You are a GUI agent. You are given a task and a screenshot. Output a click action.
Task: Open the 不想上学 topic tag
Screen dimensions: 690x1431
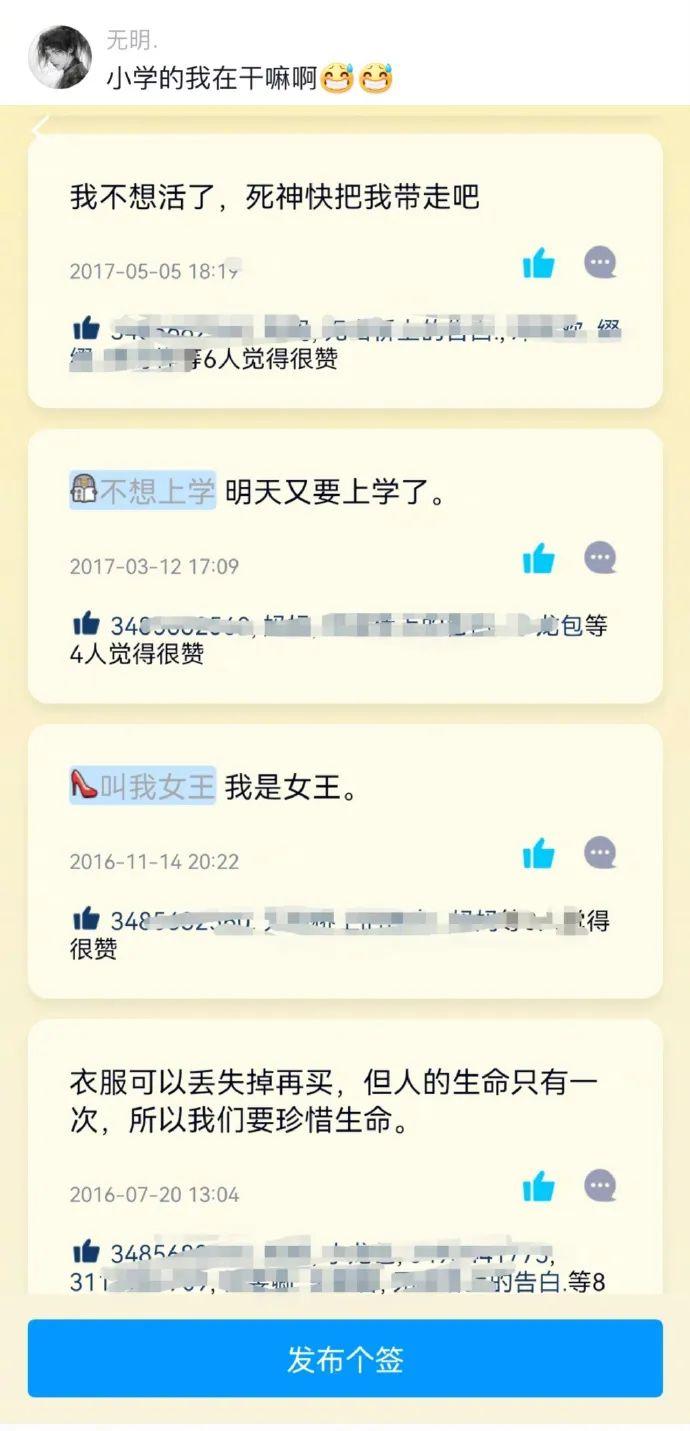click(x=142, y=491)
